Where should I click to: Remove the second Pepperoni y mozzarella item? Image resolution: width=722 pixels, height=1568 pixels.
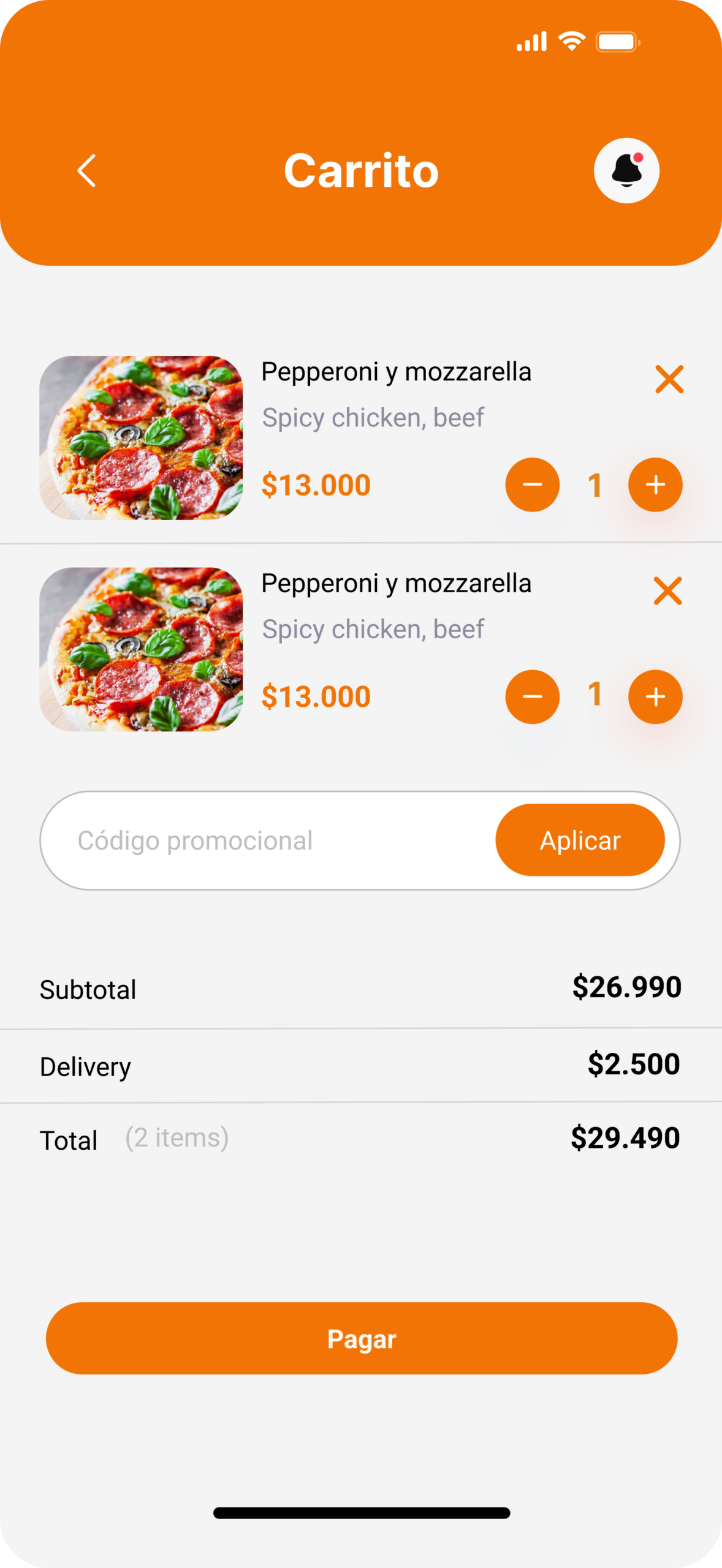(667, 591)
